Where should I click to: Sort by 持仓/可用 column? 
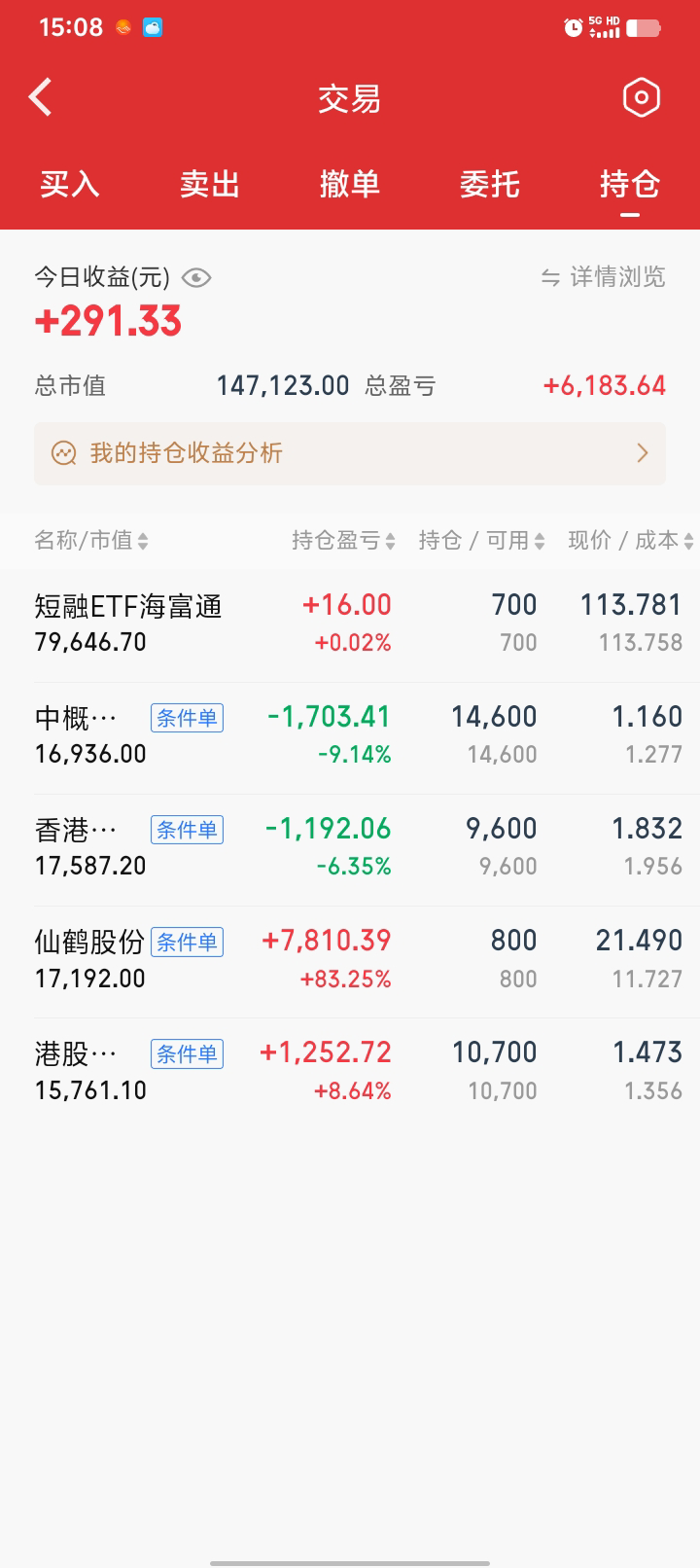click(481, 541)
